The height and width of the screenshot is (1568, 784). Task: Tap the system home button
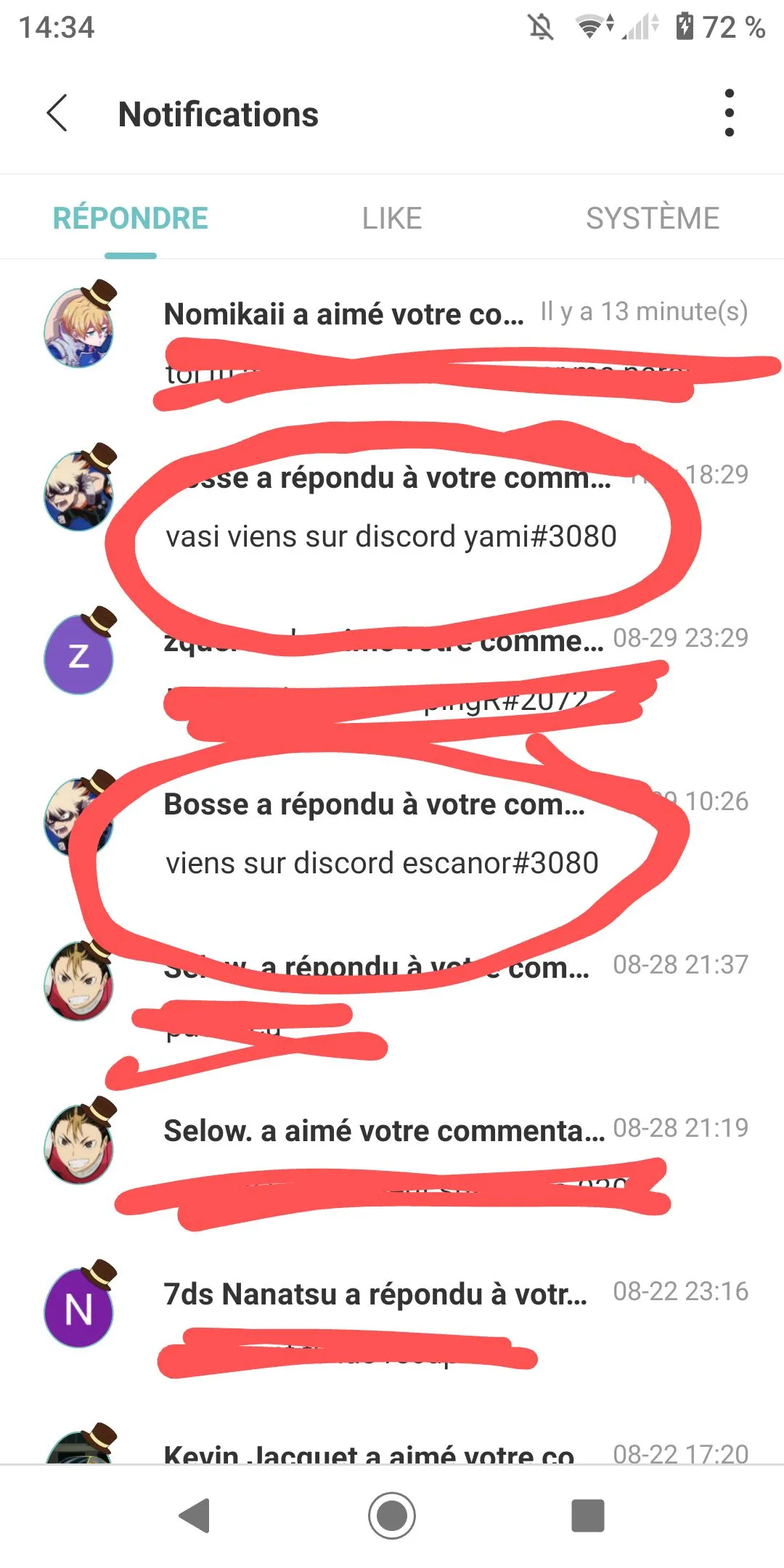click(x=392, y=1516)
